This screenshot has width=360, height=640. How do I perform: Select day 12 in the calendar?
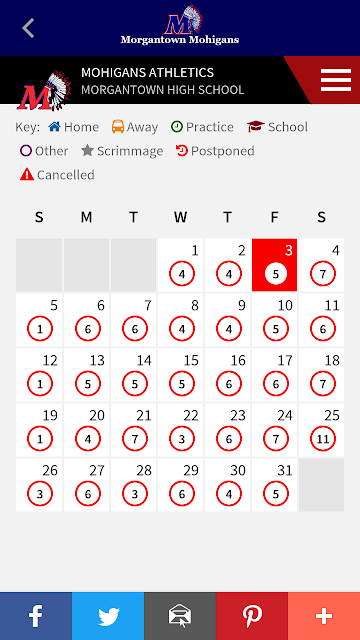(x=39, y=375)
